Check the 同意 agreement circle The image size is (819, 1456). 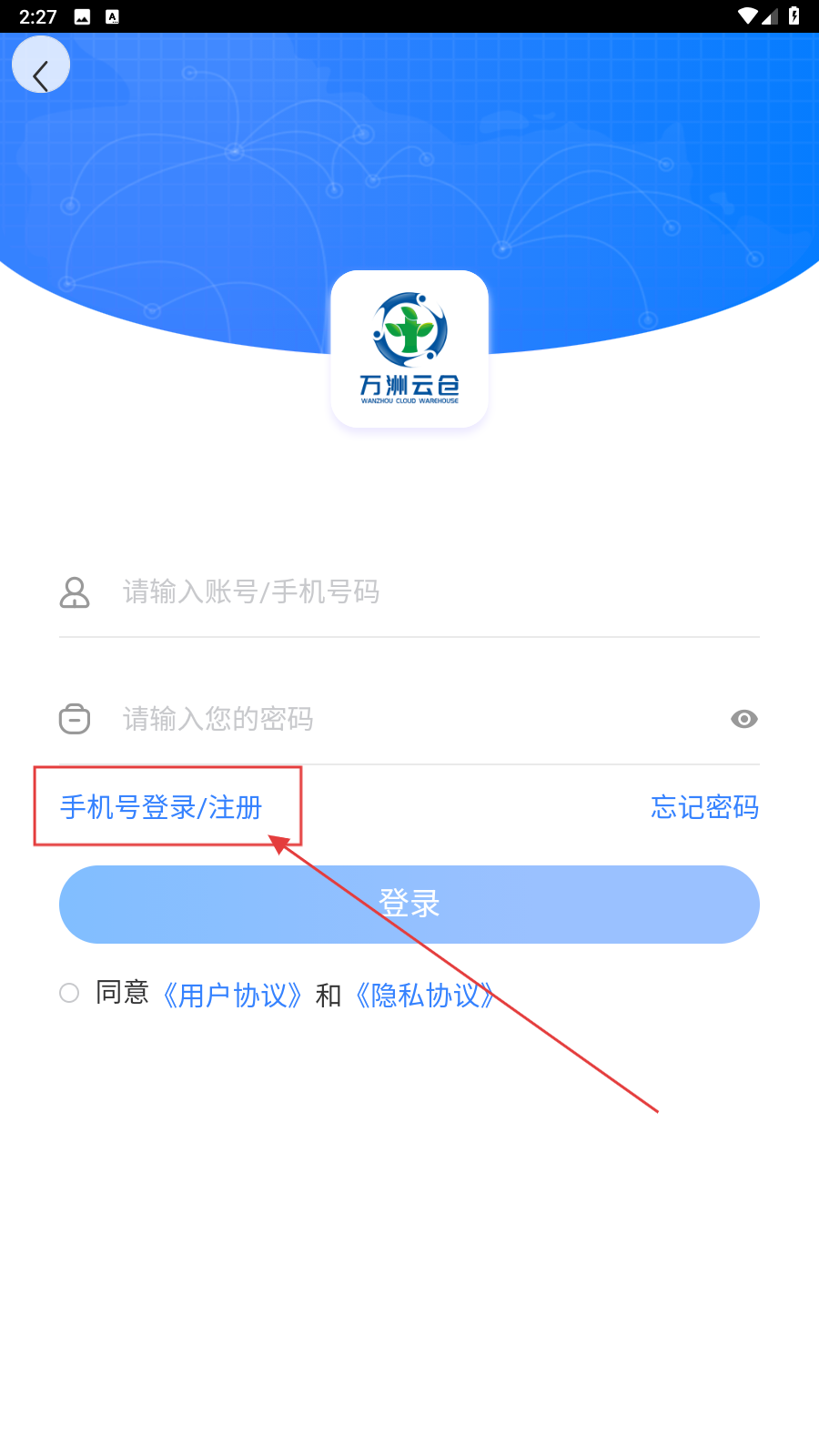[69, 993]
